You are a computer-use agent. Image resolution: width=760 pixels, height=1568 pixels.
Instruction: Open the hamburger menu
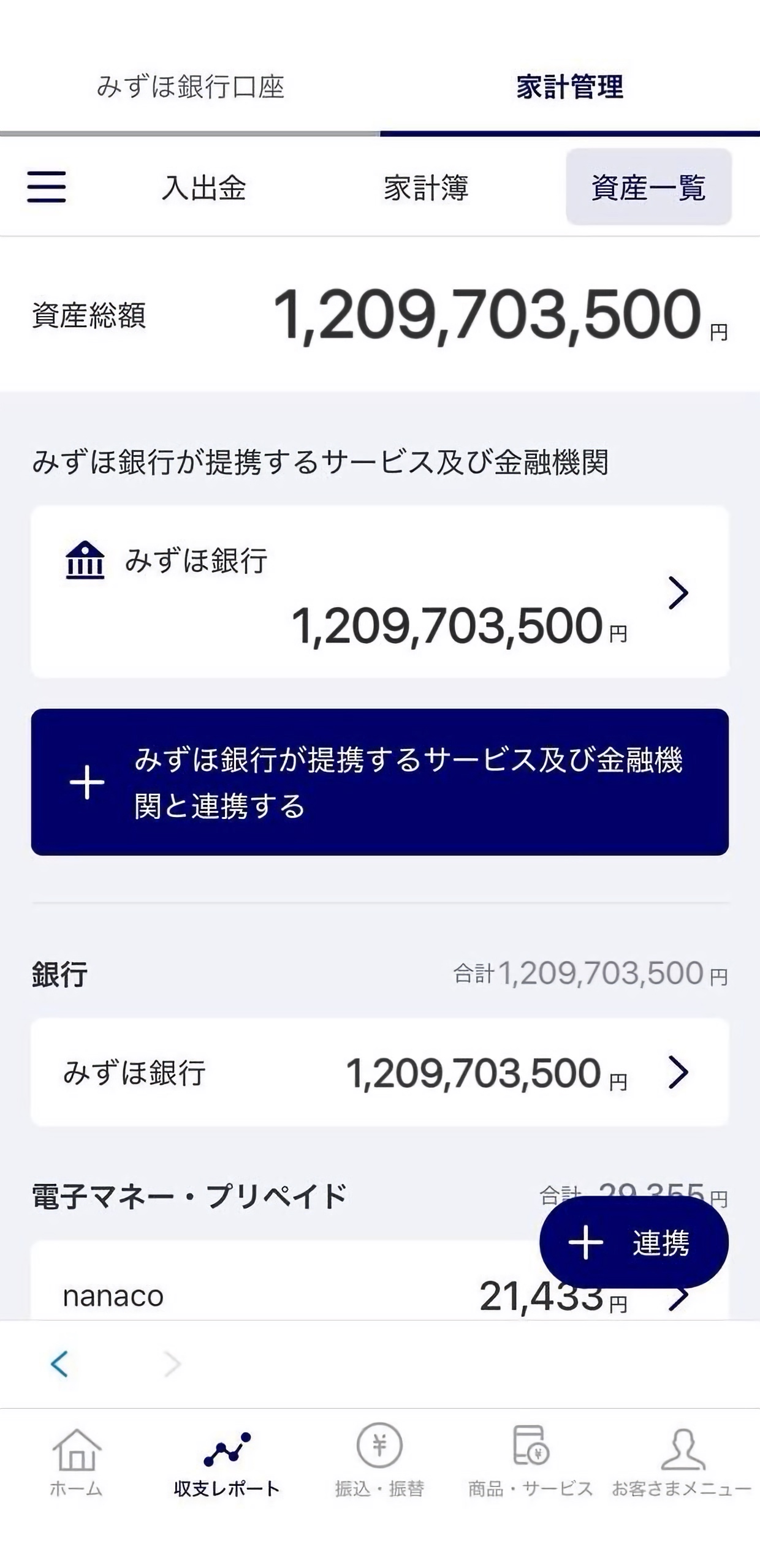coord(47,187)
